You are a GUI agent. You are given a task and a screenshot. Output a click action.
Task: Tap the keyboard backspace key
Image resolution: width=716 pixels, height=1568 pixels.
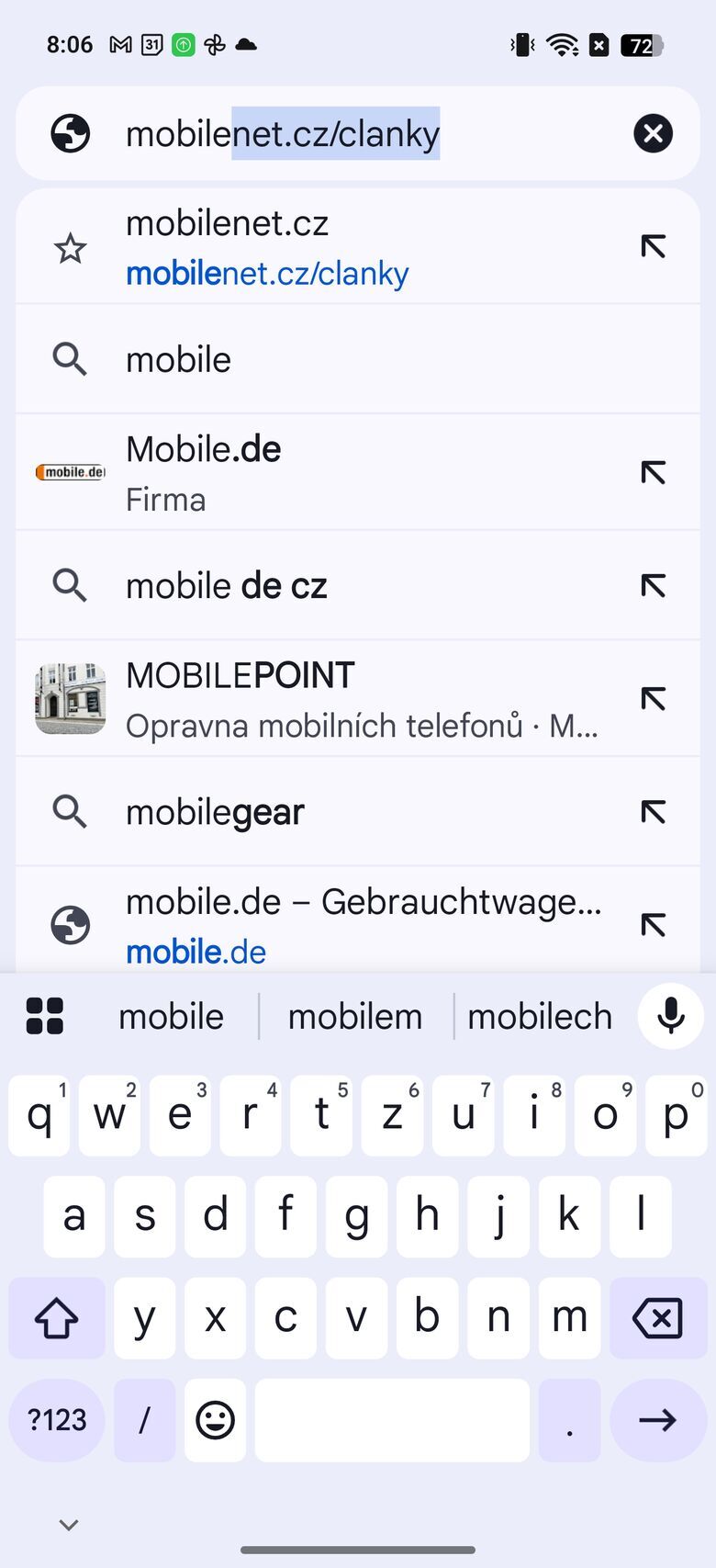(x=657, y=1319)
